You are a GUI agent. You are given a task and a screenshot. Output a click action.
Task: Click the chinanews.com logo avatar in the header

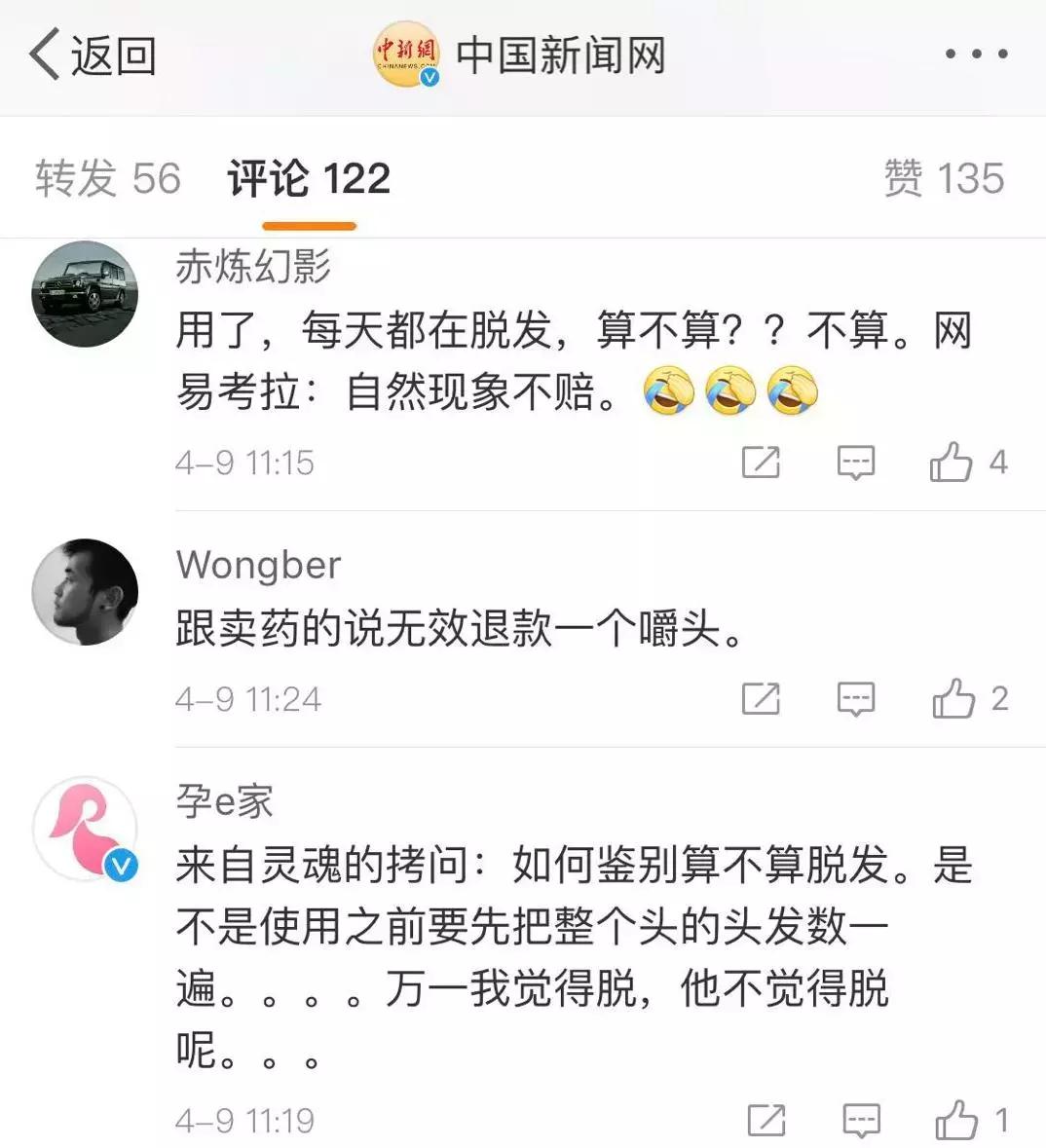(409, 56)
